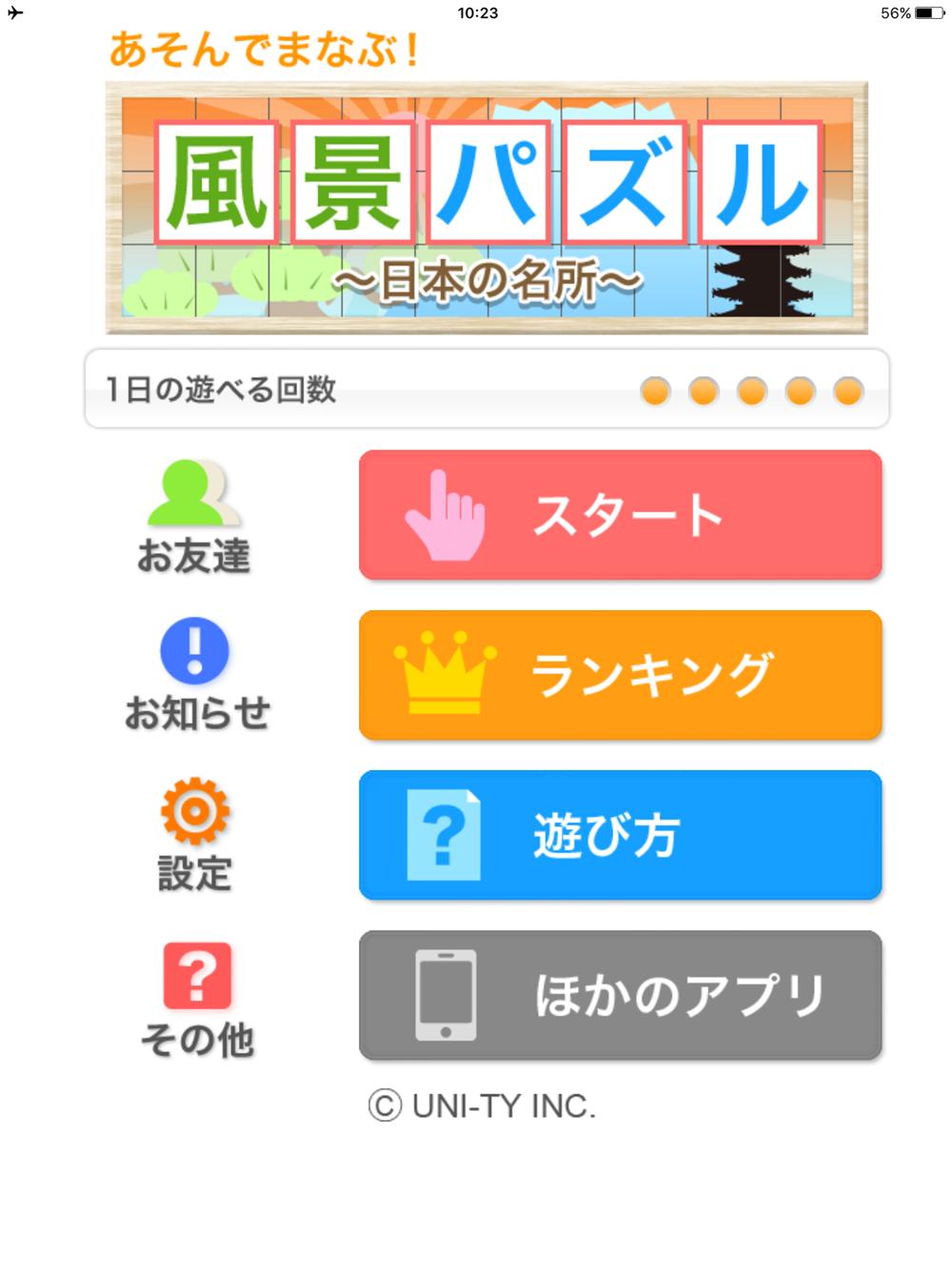
Task: Open the ランキング leaderboard
Action: (620, 675)
